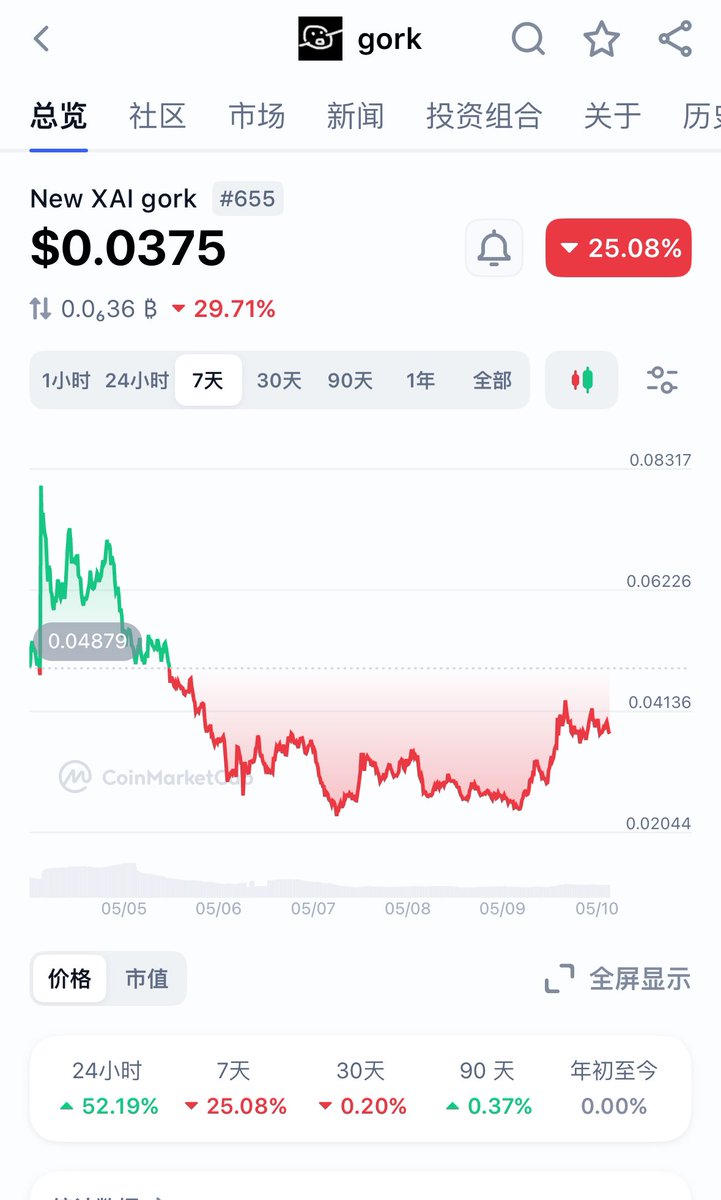Screen dimensions: 721x1200
Task: Switch chart range to 30天
Action: [279, 380]
